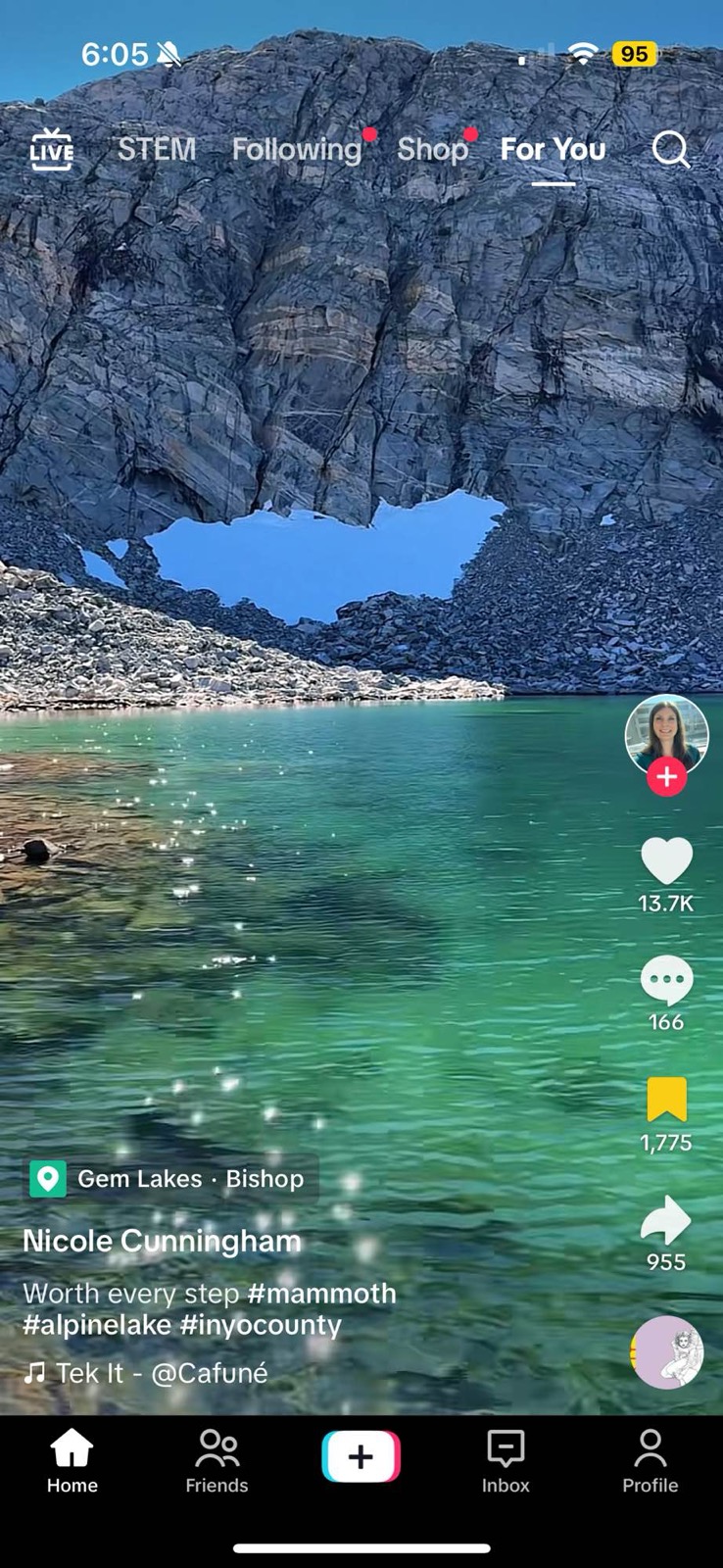Switch to the STEM tab
Screen dimensions: 723x1568
click(157, 149)
